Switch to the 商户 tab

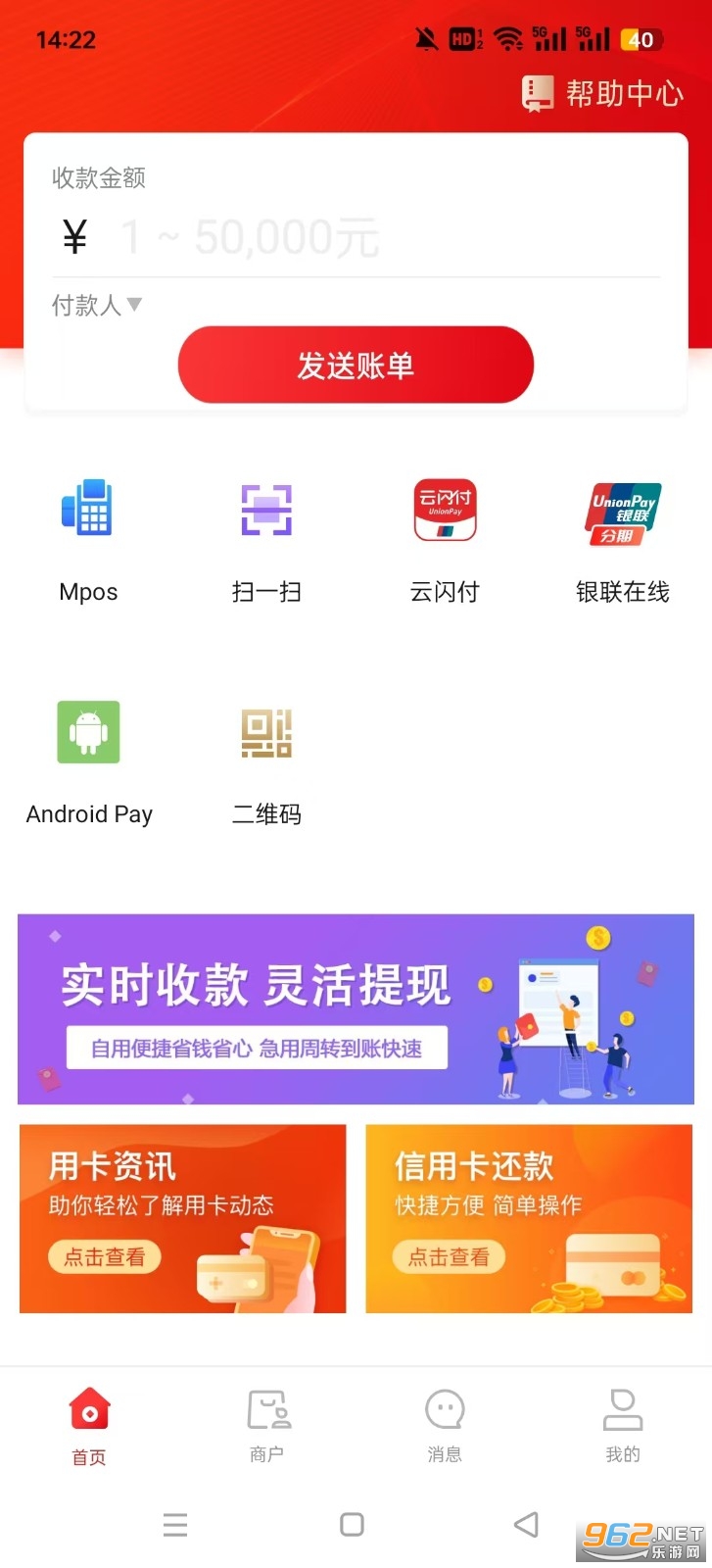click(x=267, y=1427)
